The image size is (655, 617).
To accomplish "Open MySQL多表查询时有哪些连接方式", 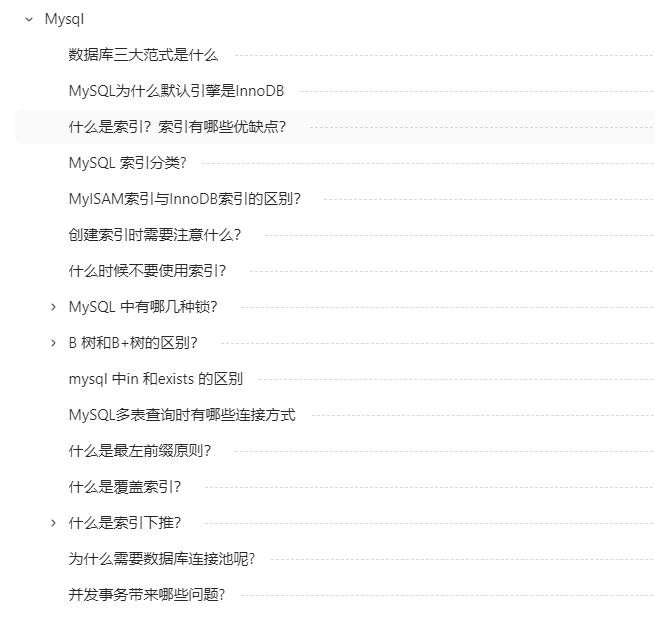I will (x=182, y=415).
